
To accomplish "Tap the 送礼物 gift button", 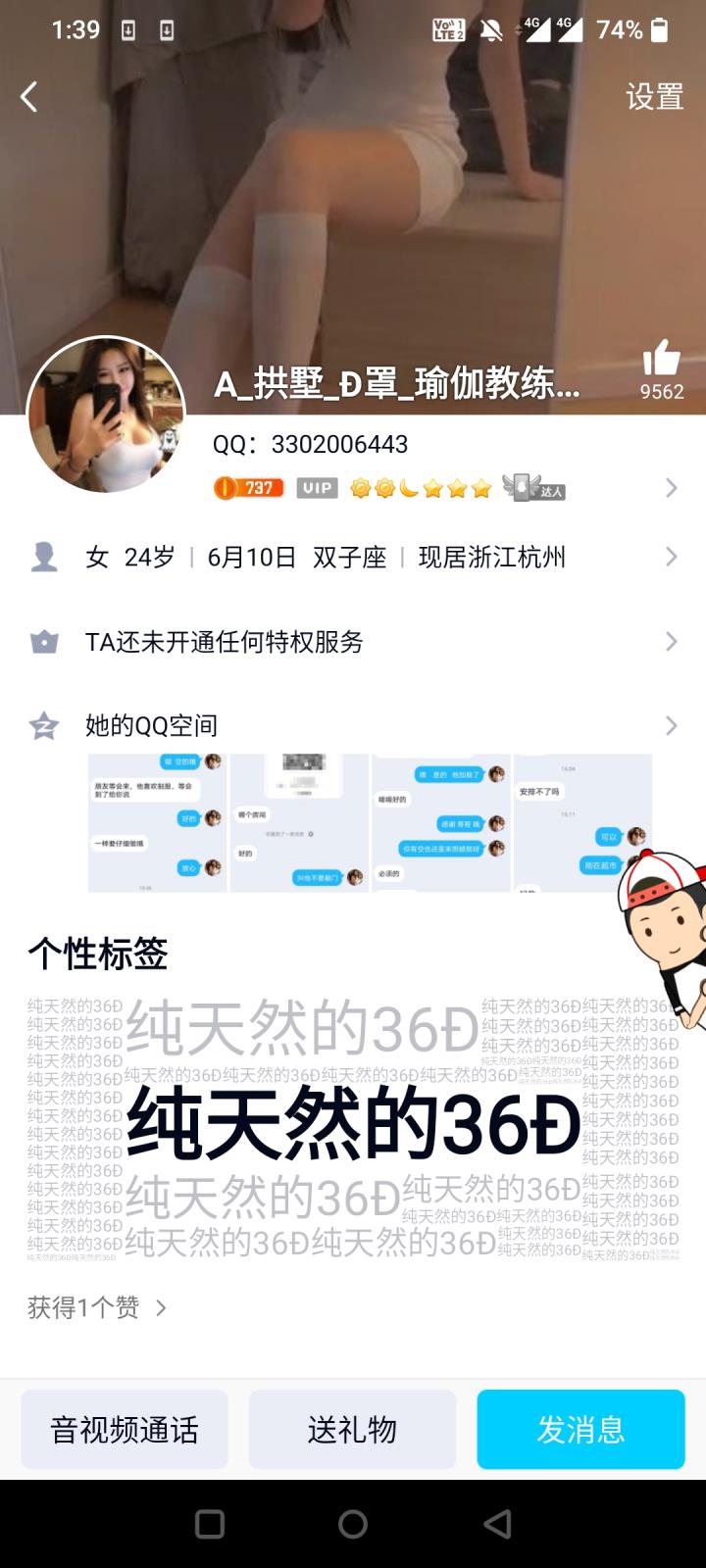I will tap(352, 1430).
